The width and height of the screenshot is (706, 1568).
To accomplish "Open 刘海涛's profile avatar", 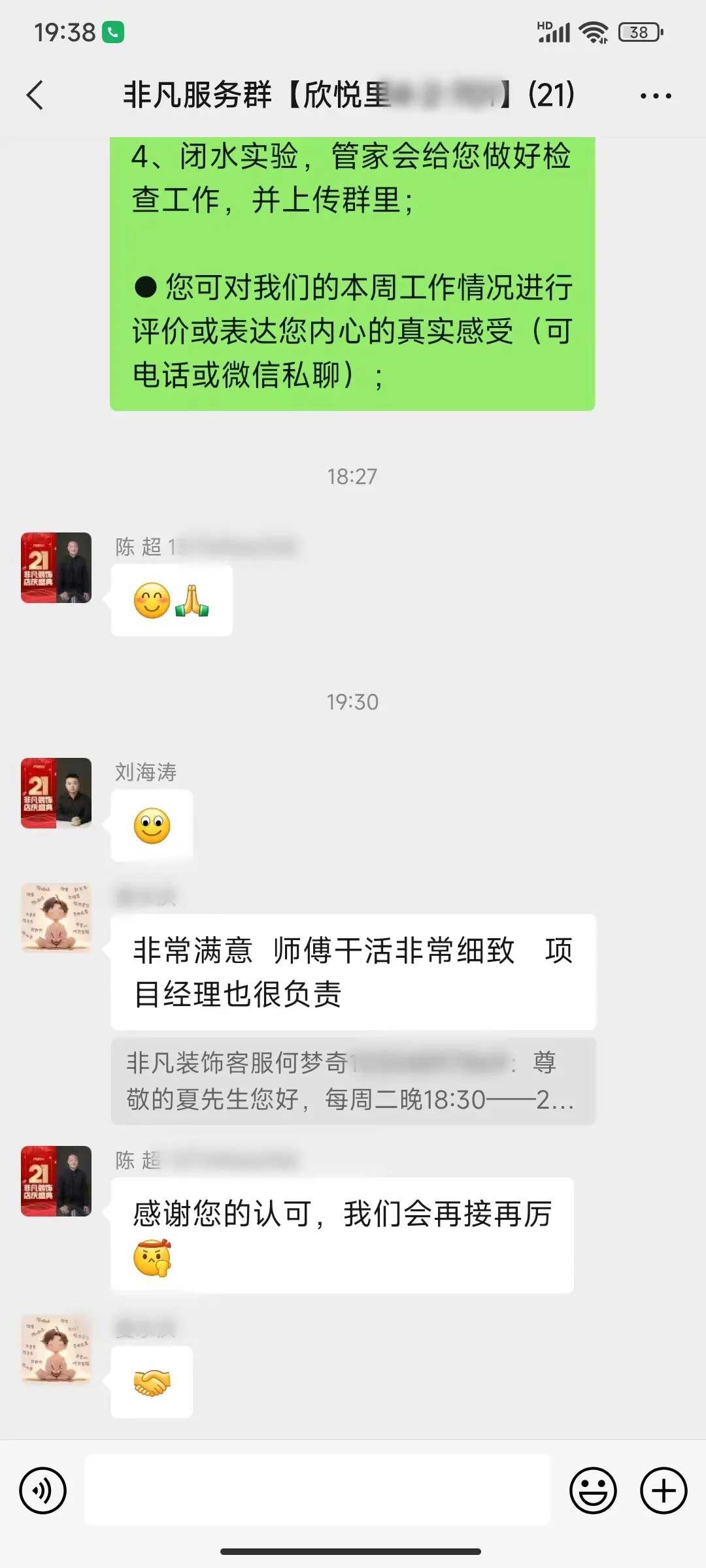I will click(56, 792).
